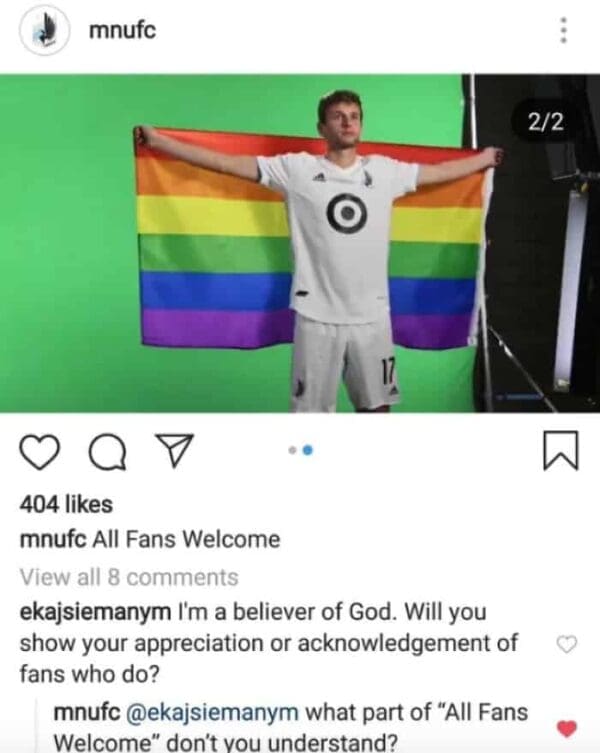Open mnufc profile from post header
Viewport: 600px width, 753px height.
(x=122, y=30)
